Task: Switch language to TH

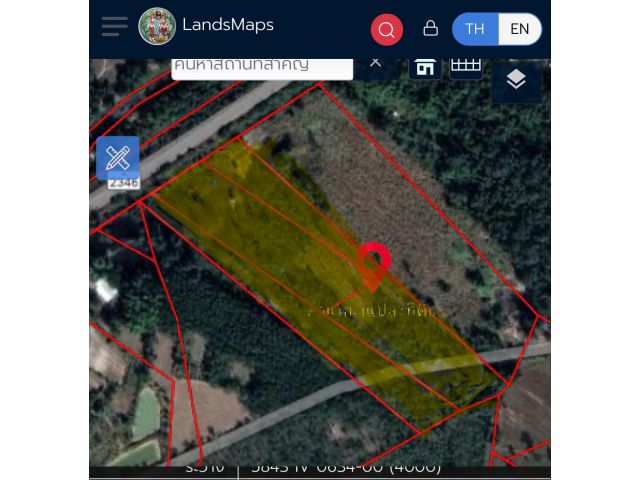Action: [x=474, y=29]
